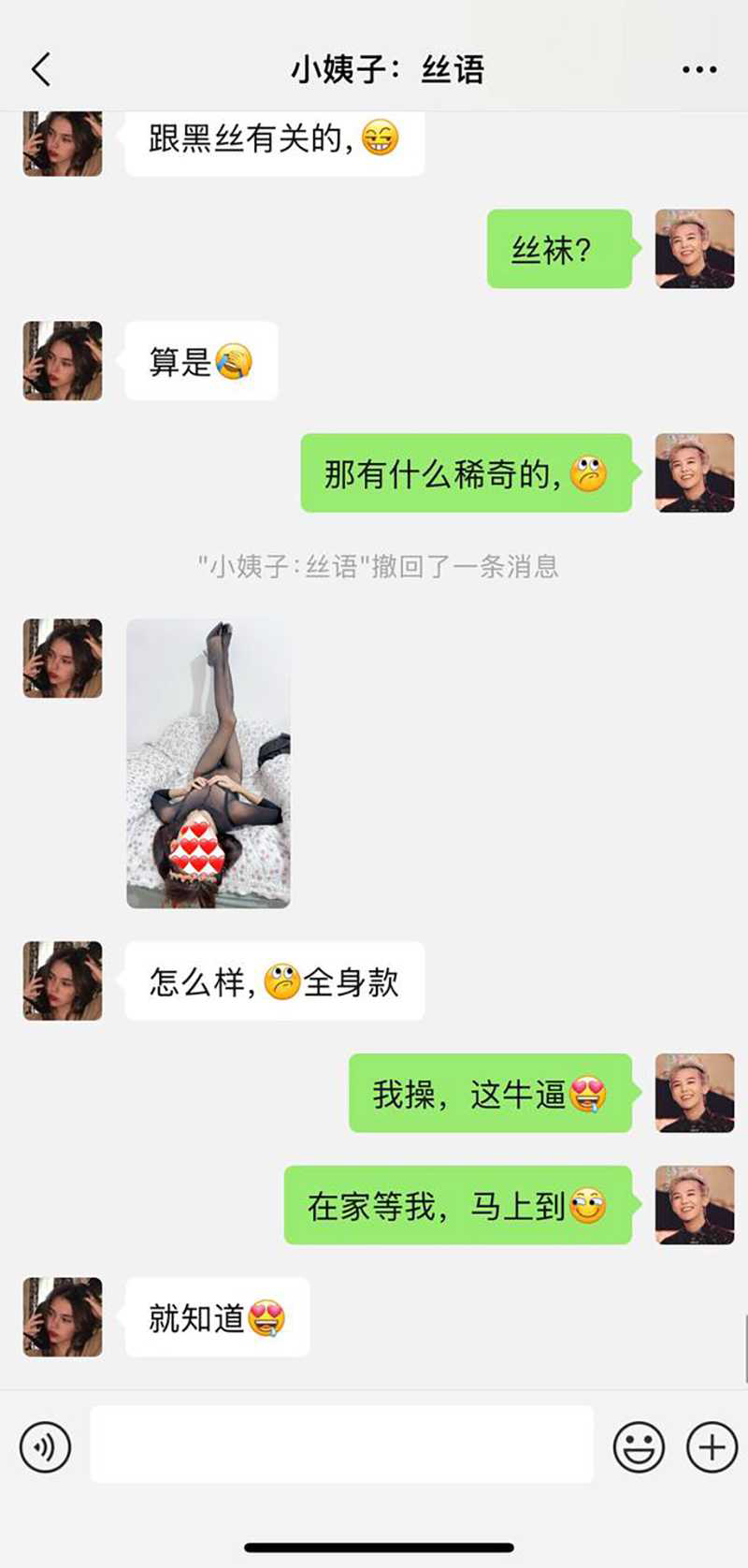The width and height of the screenshot is (748, 1568).
Task: Open the plus attachments menu
Action: point(712,1446)
